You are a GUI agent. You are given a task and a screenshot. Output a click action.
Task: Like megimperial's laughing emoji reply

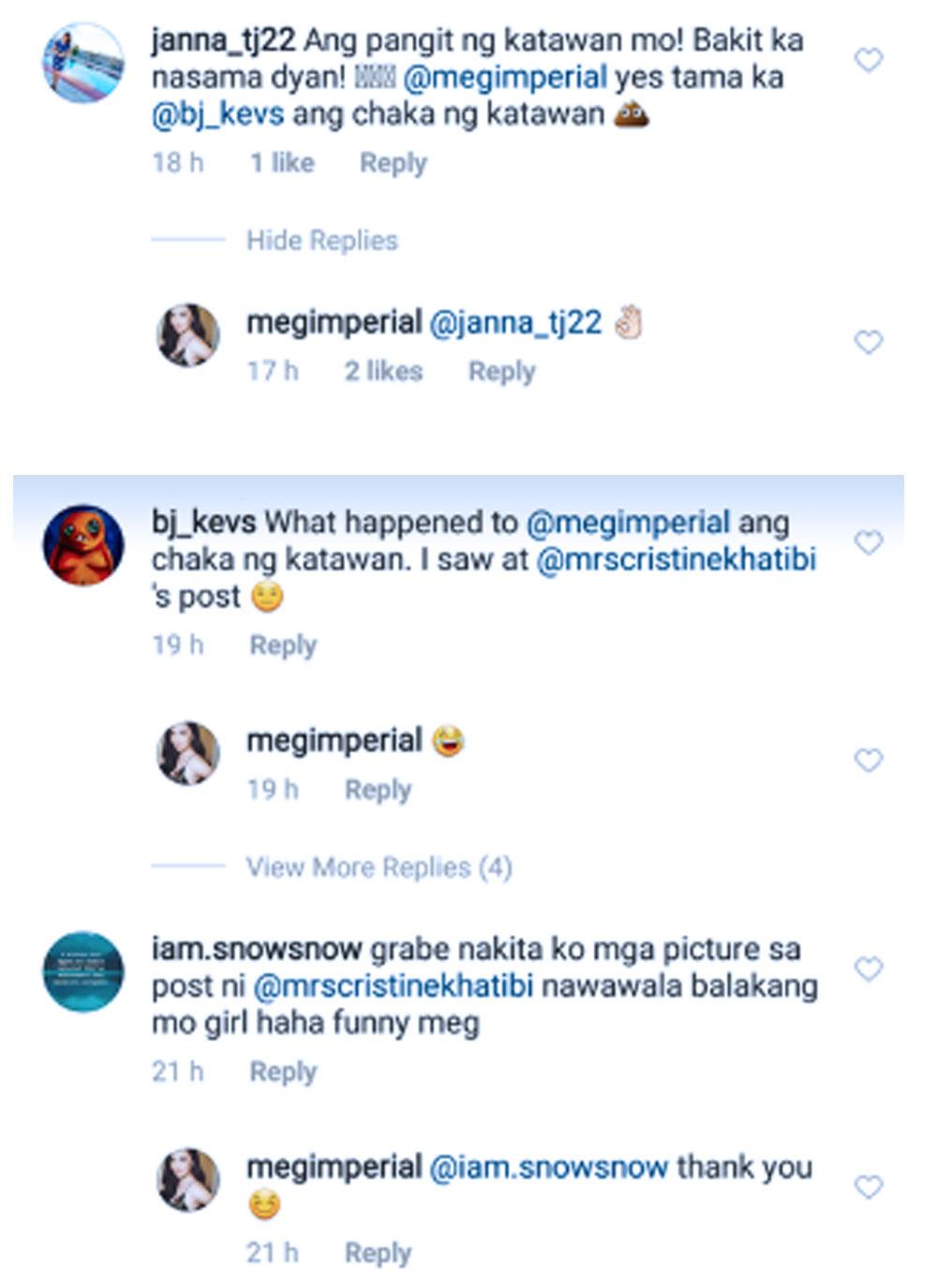coord(869,761)
